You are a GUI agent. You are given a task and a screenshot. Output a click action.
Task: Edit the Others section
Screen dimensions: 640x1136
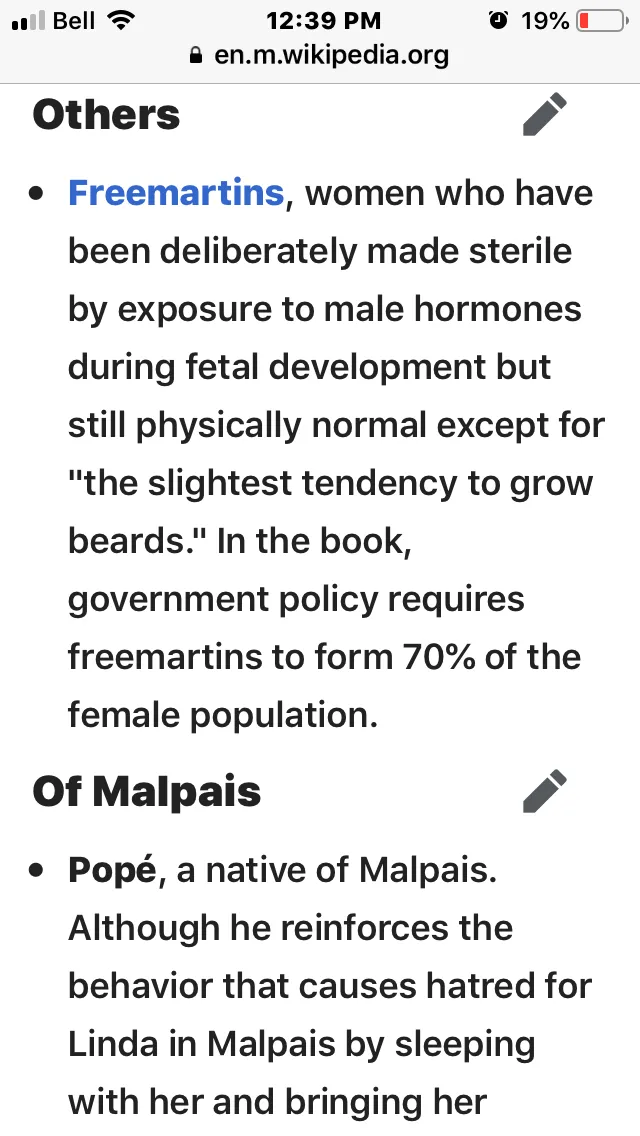tap(544, 114)
